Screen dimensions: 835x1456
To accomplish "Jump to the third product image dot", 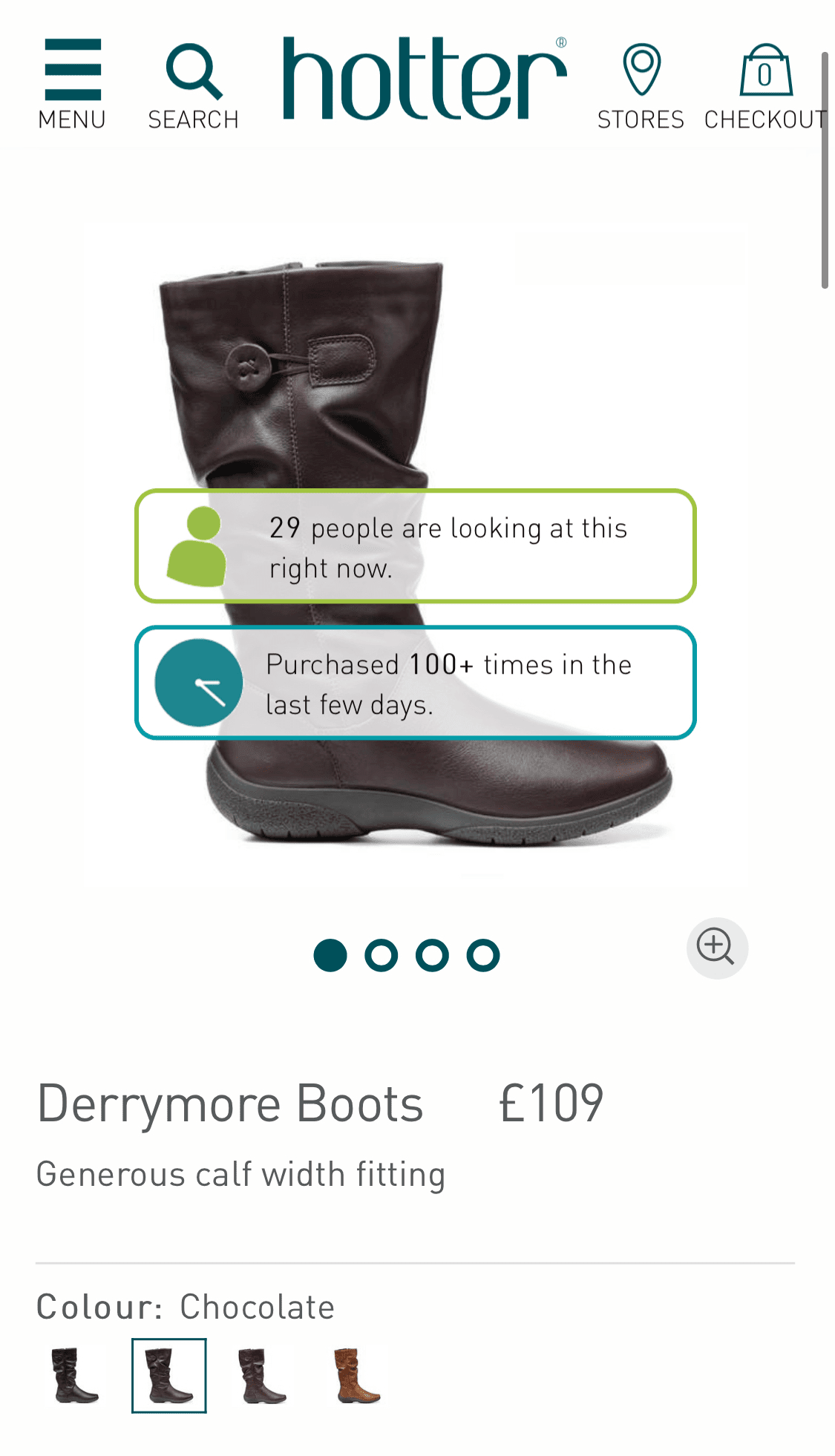I will (432, 955).
